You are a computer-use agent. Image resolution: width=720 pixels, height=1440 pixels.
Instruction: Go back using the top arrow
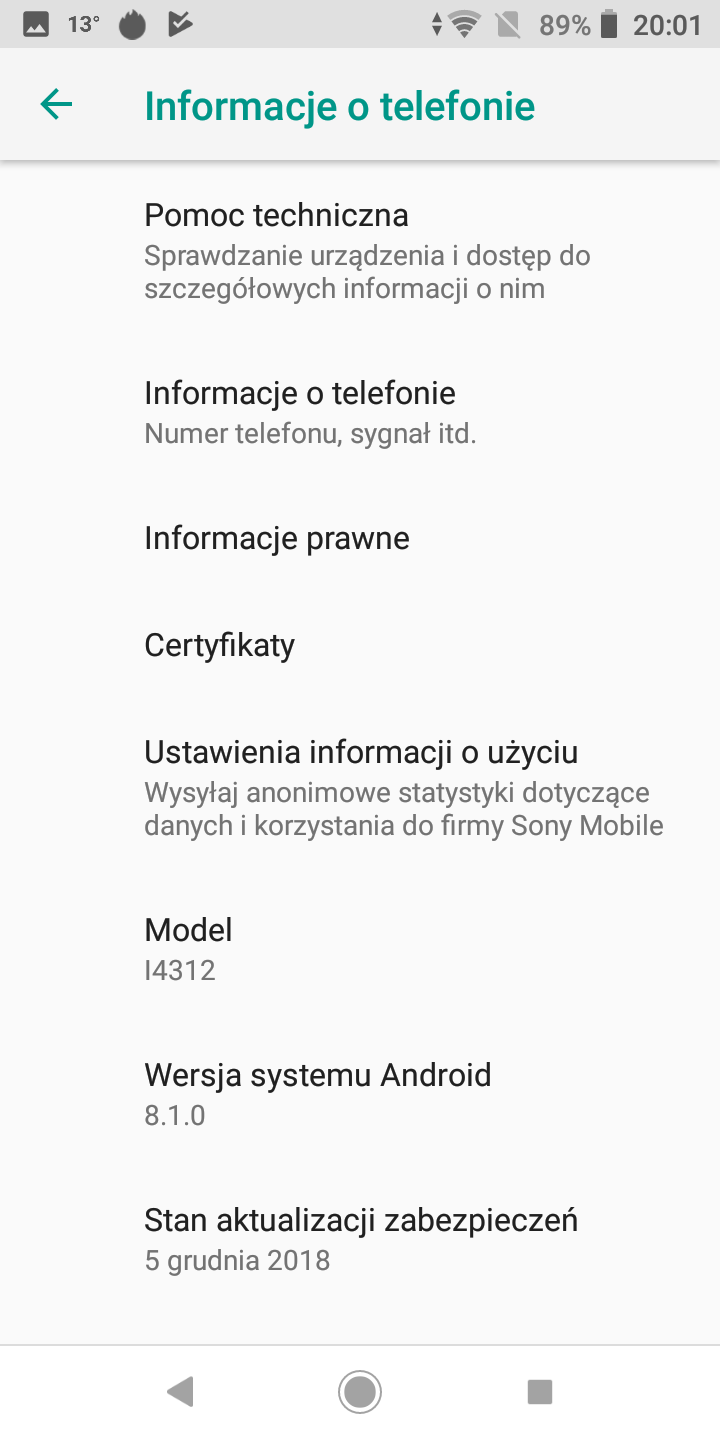click(x=56, y=105)
